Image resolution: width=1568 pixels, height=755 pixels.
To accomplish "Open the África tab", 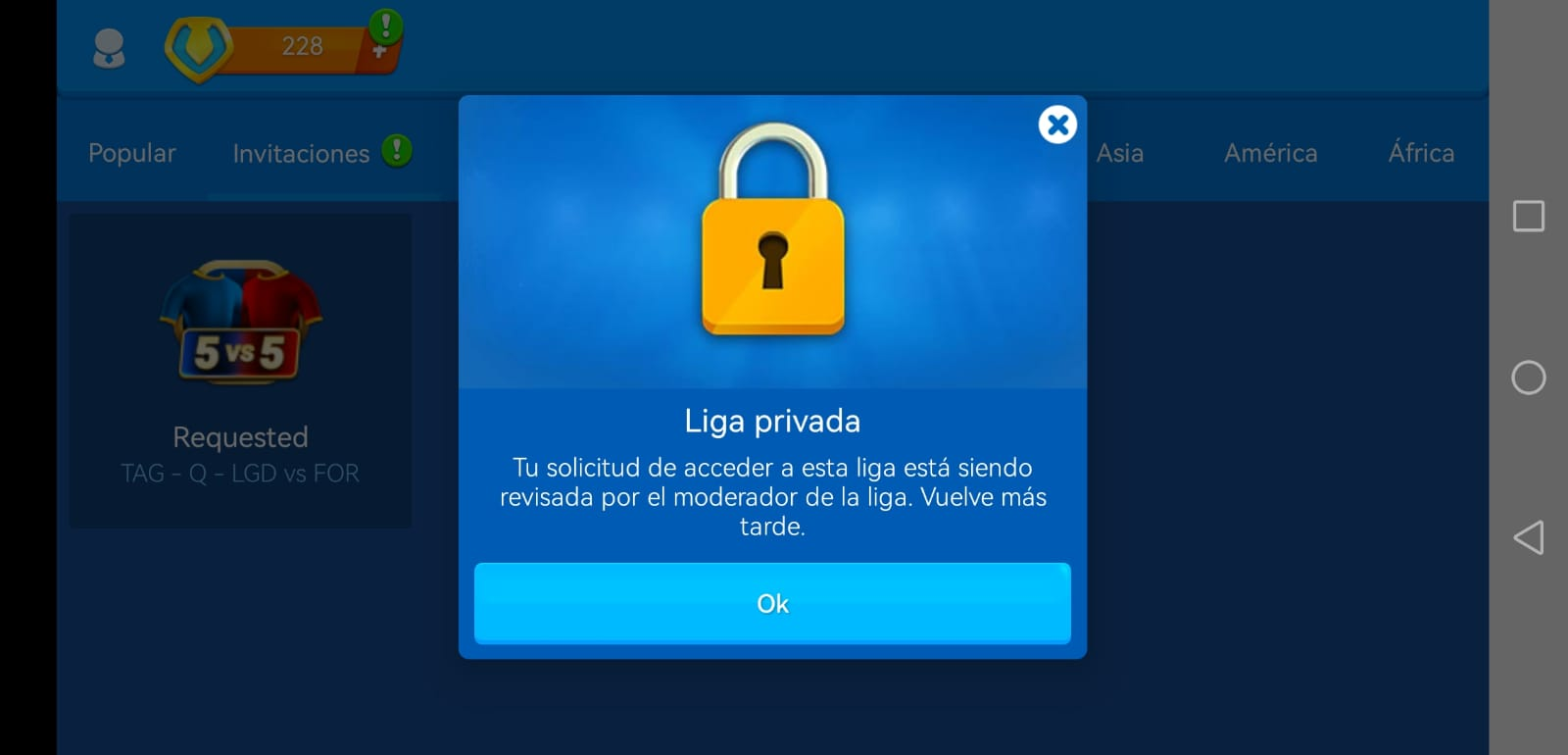I will tap(1421, 153).
